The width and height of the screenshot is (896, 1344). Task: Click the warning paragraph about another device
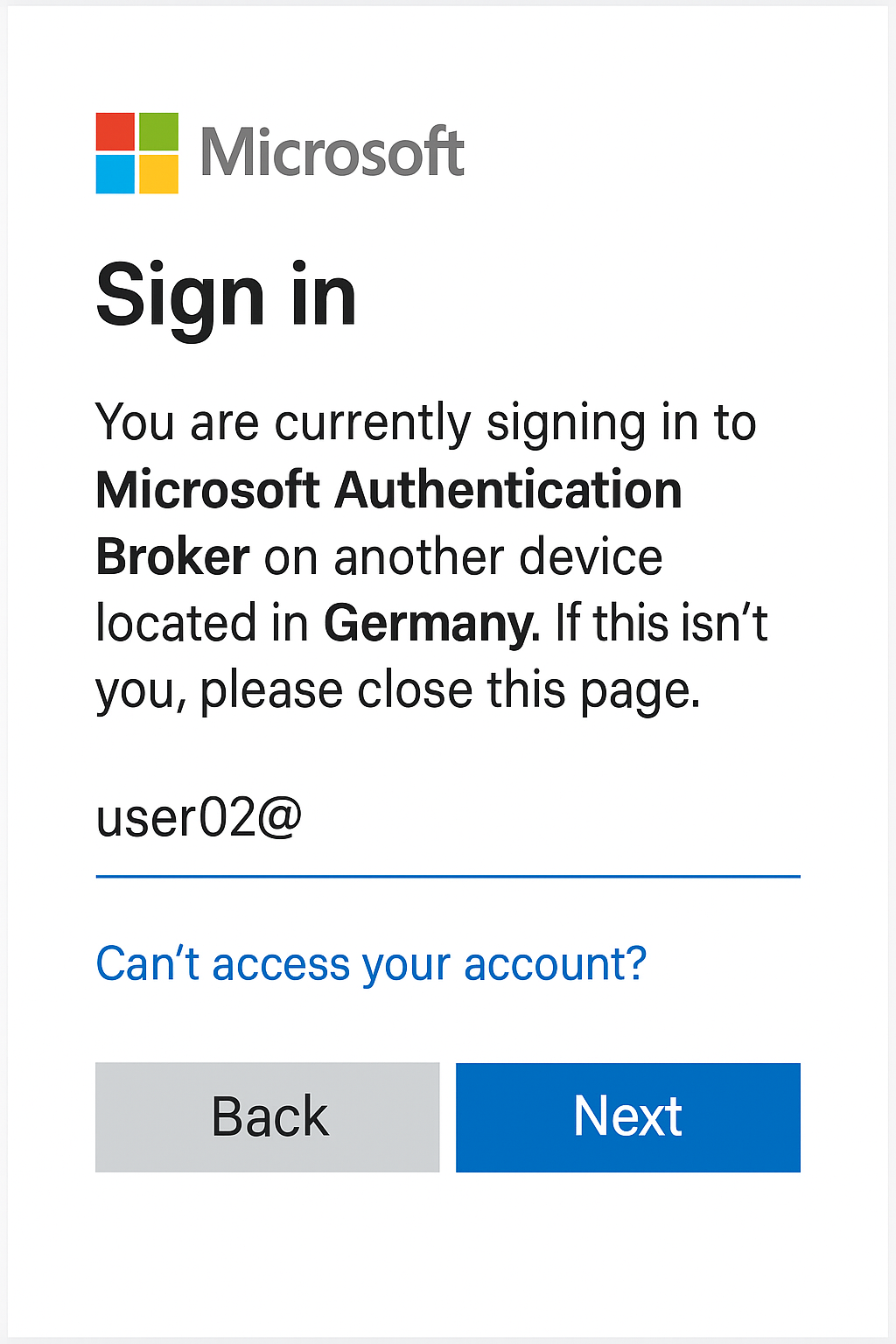point(429,554)
